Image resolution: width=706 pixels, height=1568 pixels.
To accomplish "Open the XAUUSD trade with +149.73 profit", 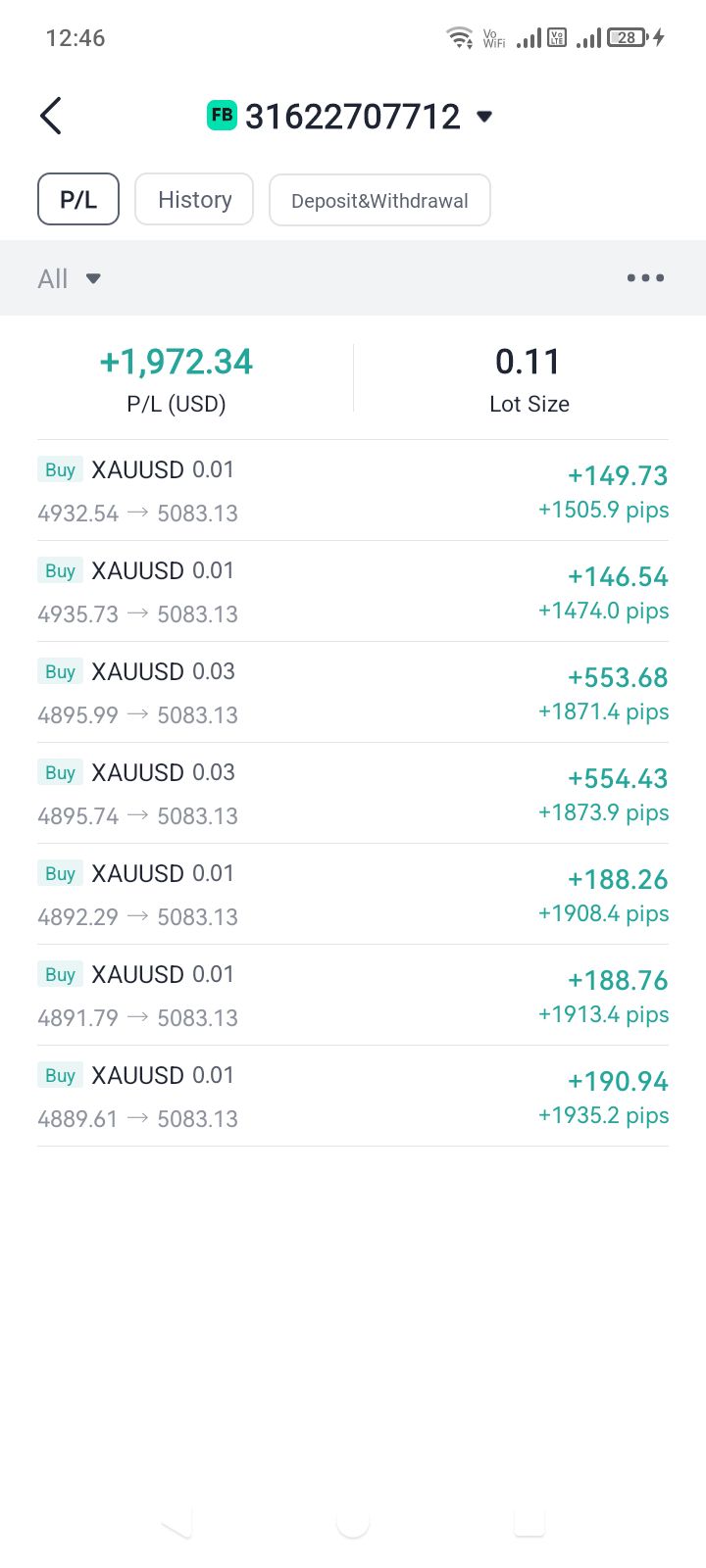I will pos(353,491).
